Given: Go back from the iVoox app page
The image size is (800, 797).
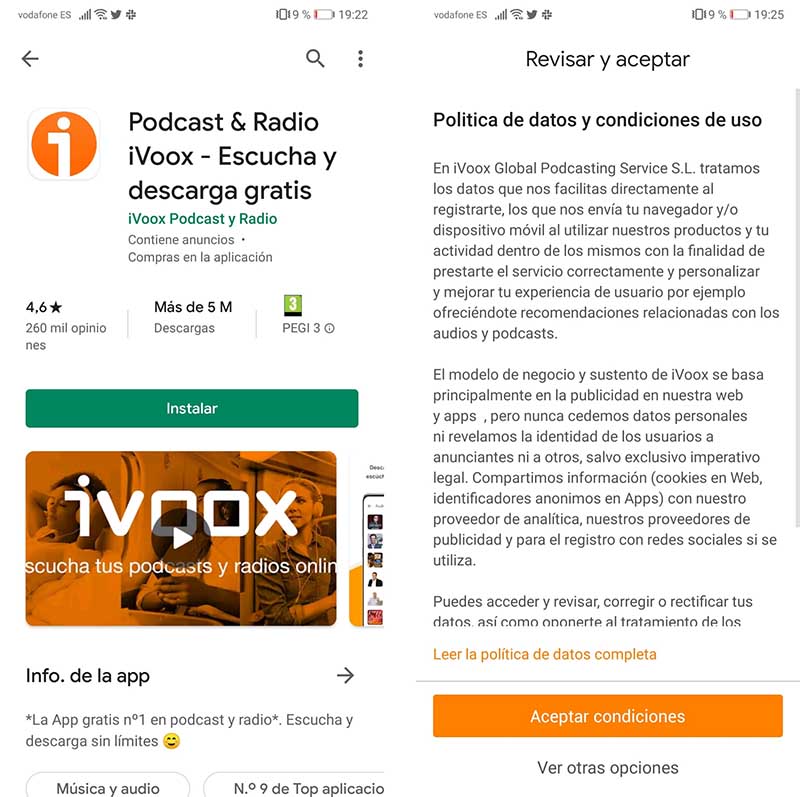Looking at the screenshot, I should click(30, 59).
